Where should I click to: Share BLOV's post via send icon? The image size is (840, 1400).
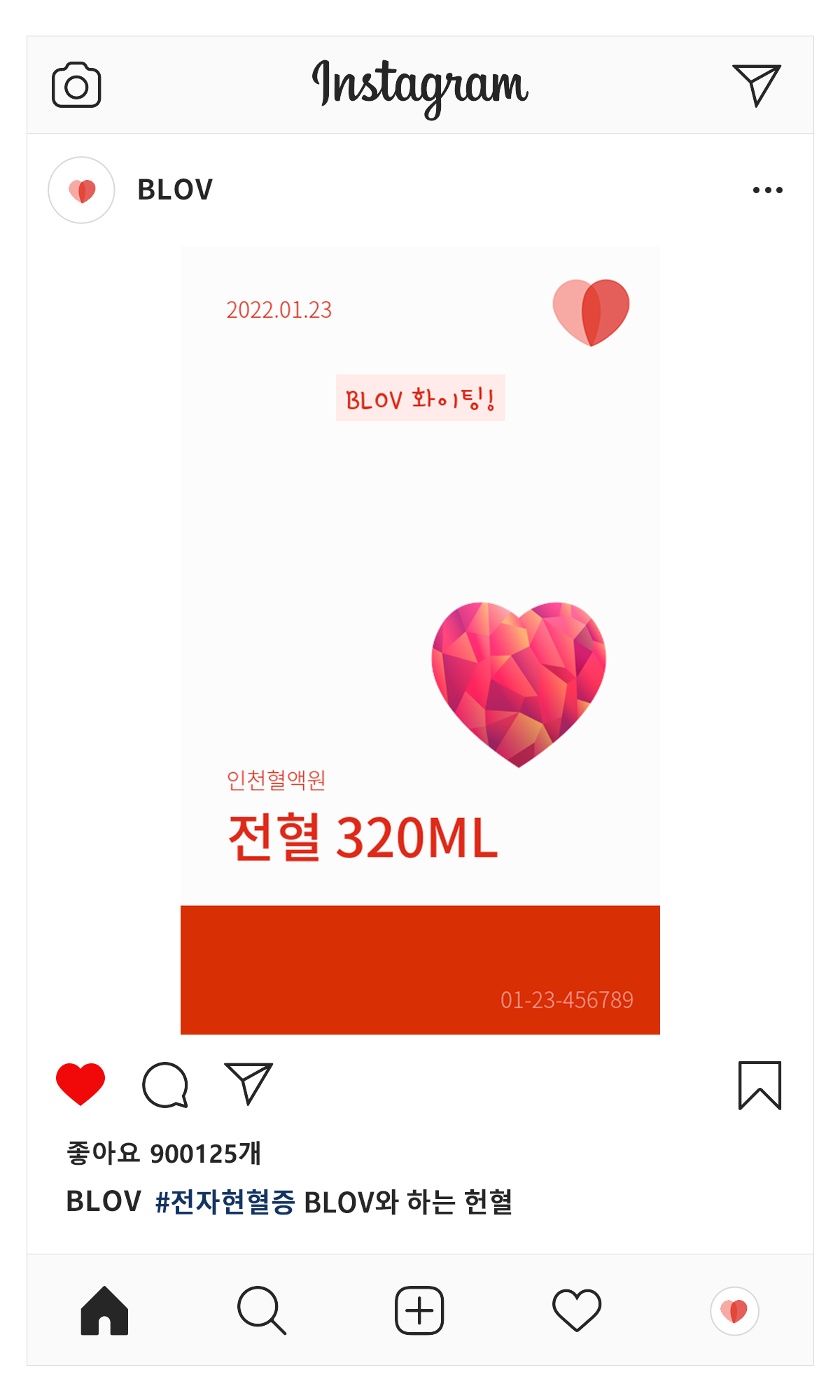[x=248, y=1084]
